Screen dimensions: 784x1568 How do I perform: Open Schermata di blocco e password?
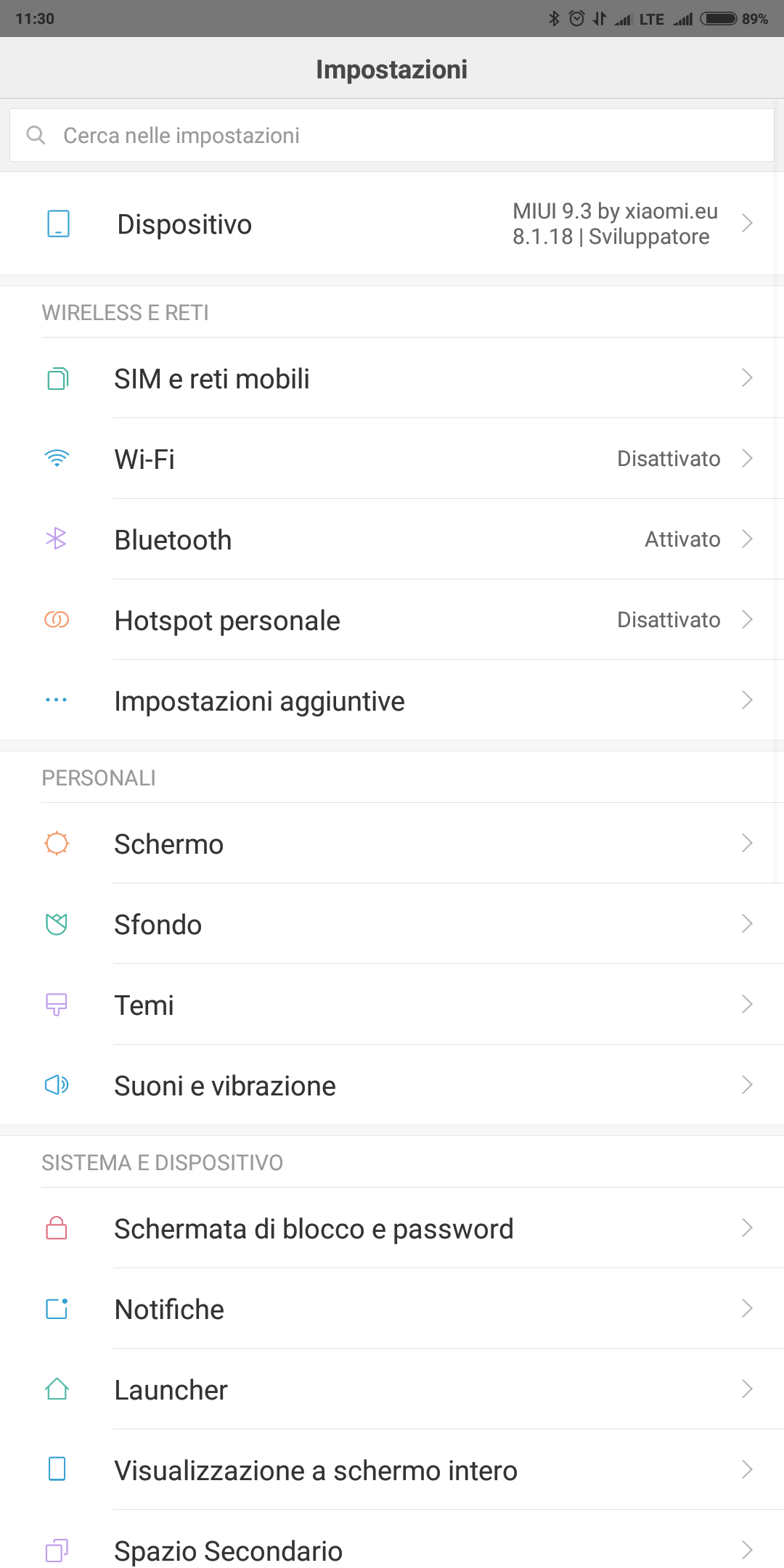click(392, 1228)
